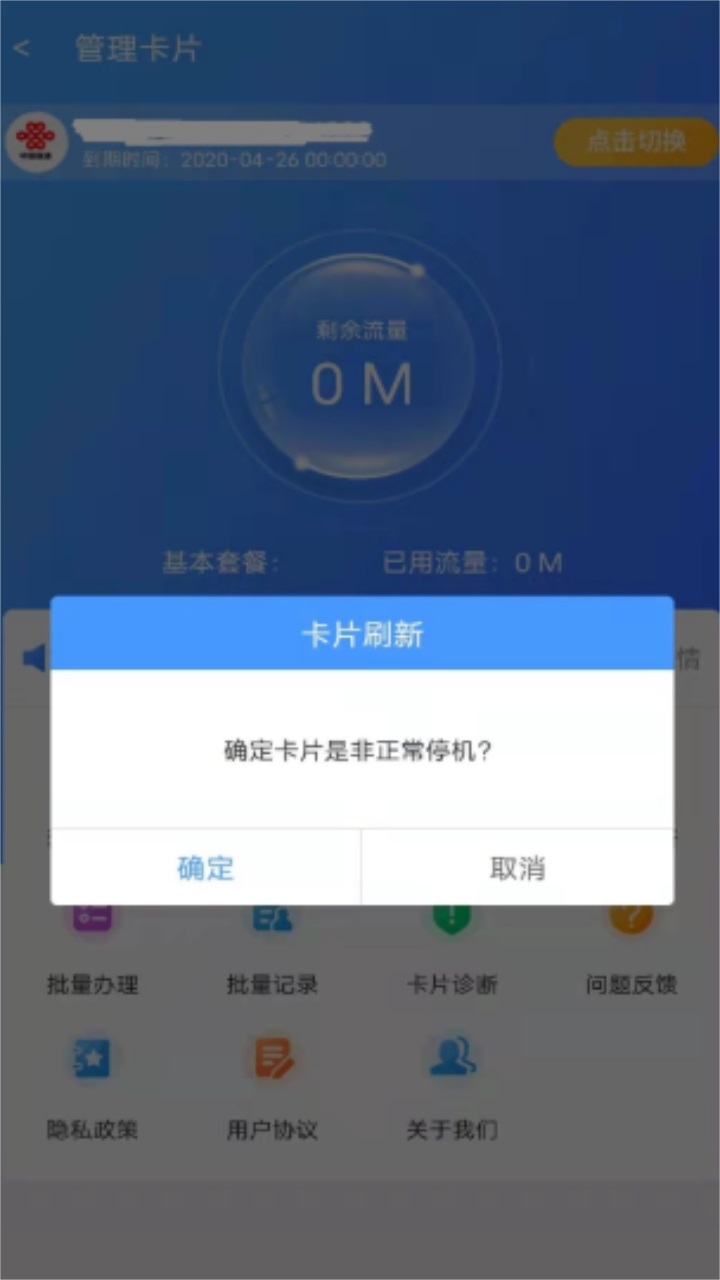Viewport: 720px width, 1280px height.
Task: Confirm the card refresh with 确定
Action: 206,867
